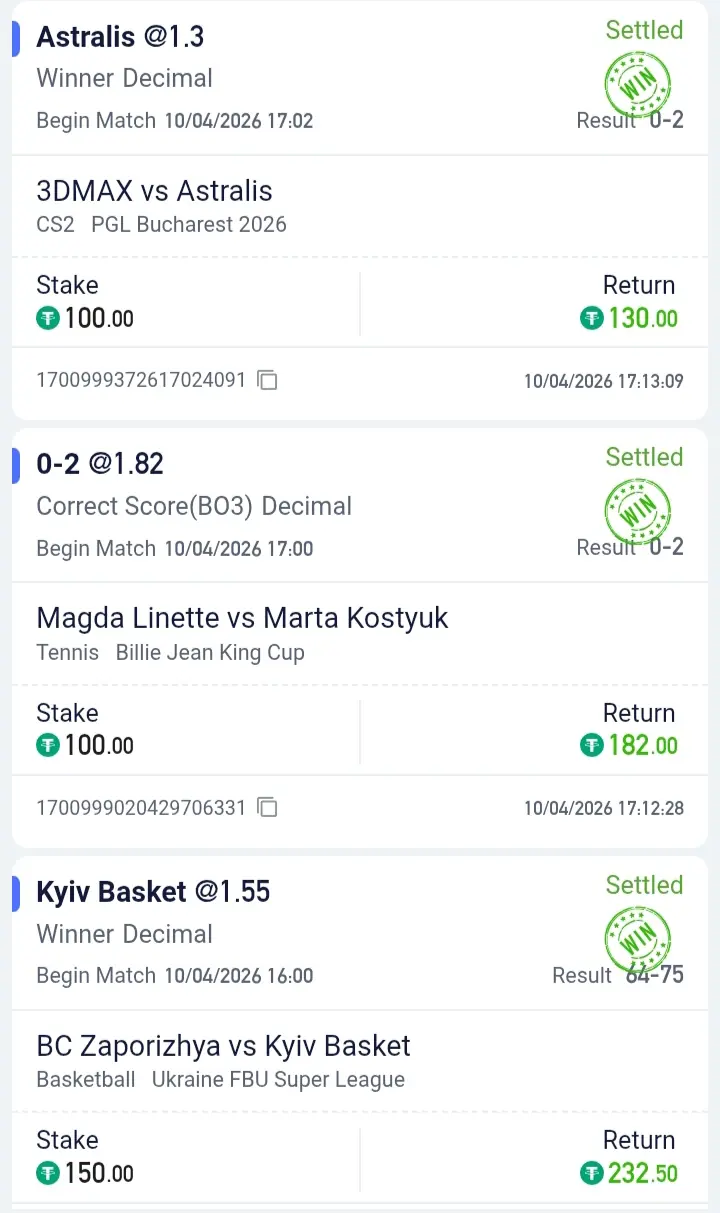Open the 3DMAX vs Astralis bet card
720x1213 pixels.
154,191
